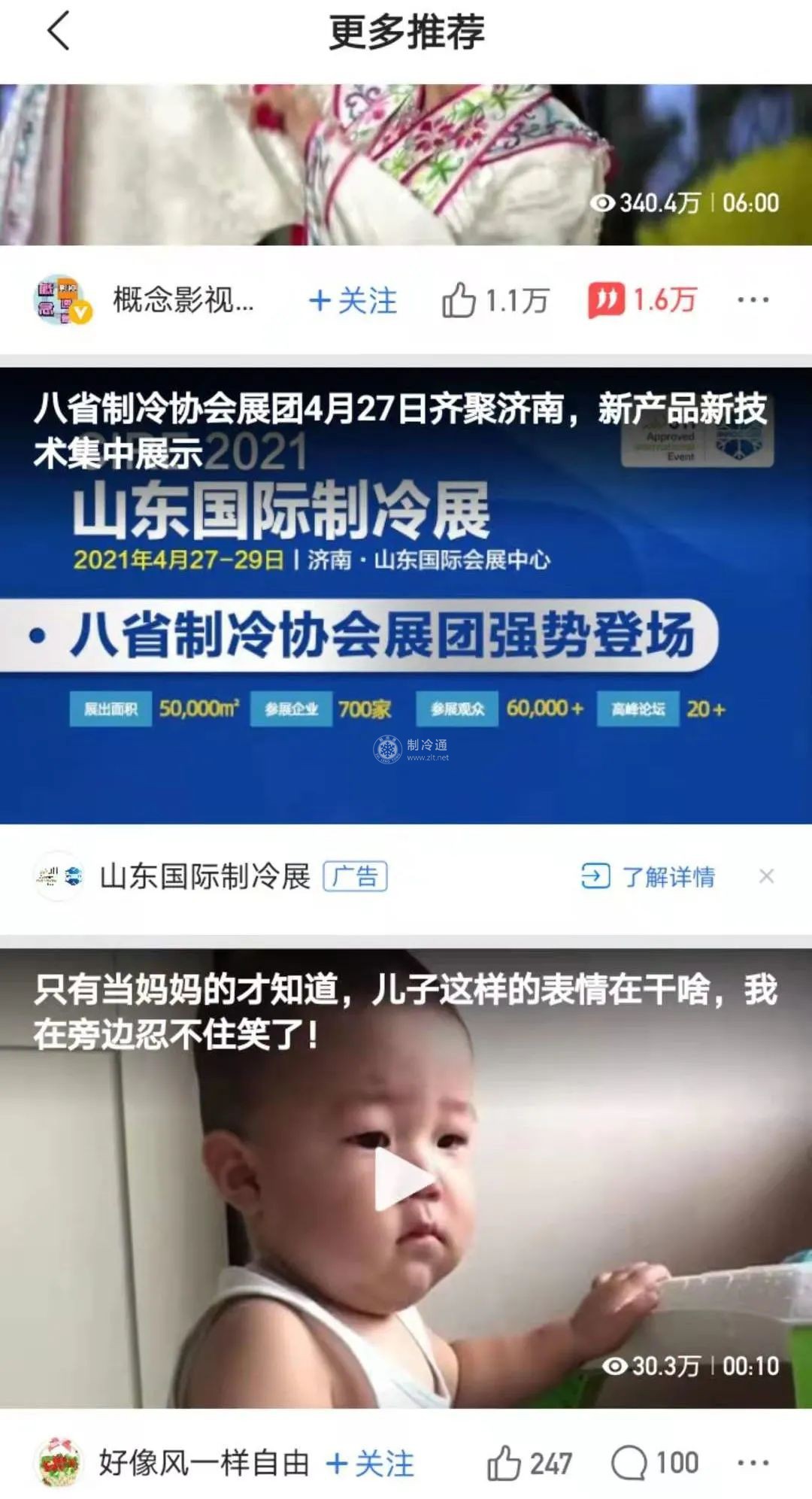
Task: Open 概念影视 profile avatar
Action: pyautogui.click(x=62, y=300)
